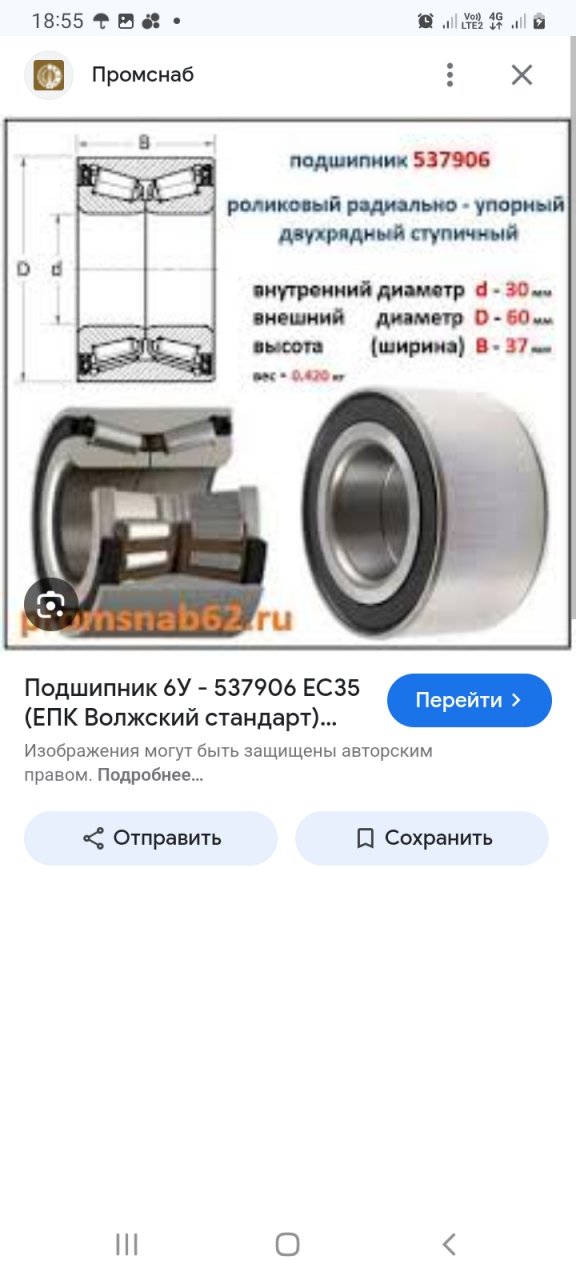Open recent apps from navigation bar
The width and height of the screenshot is (576, 1280).
coord(126,1244)
